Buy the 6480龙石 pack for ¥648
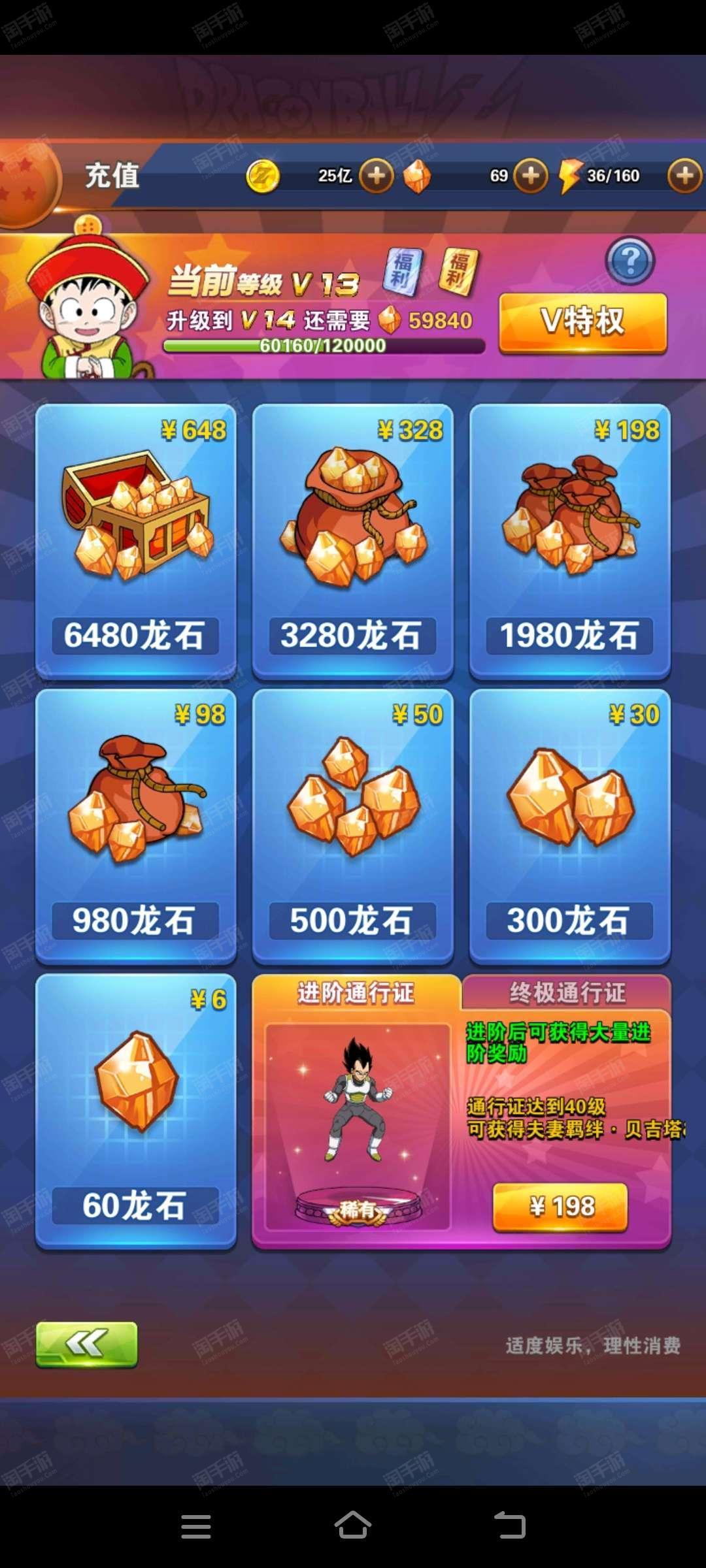The image size is (706, 1568). pos(136,542)
